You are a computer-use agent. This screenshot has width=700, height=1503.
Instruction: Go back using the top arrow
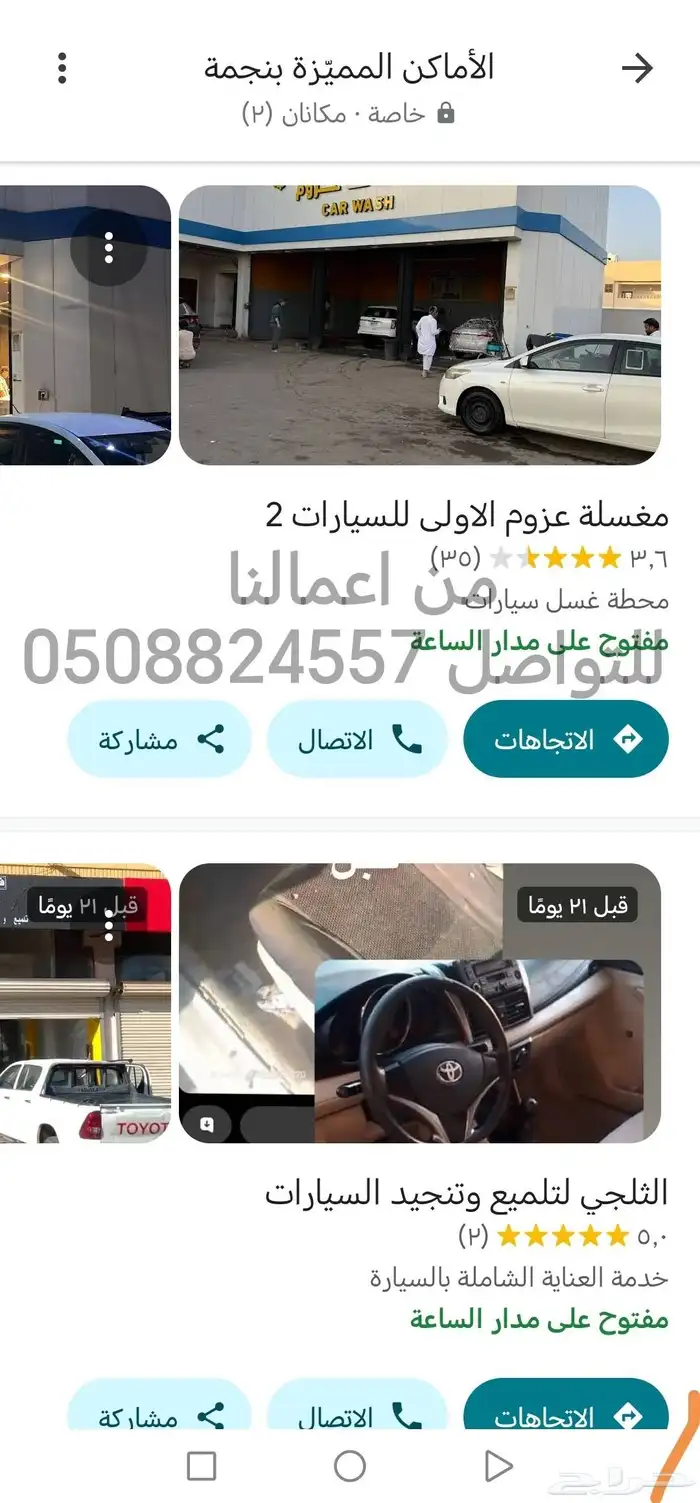[x=637, y=68]
